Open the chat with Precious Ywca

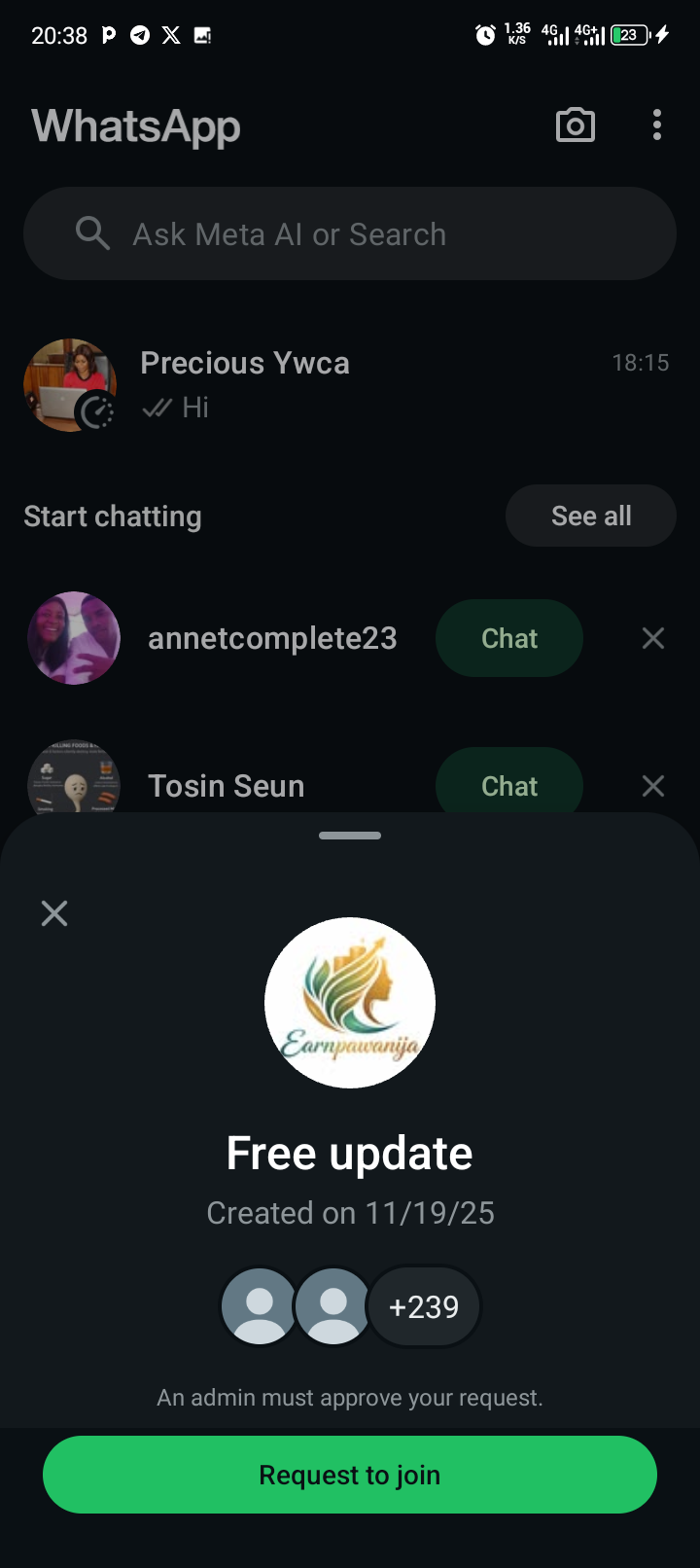350,384
